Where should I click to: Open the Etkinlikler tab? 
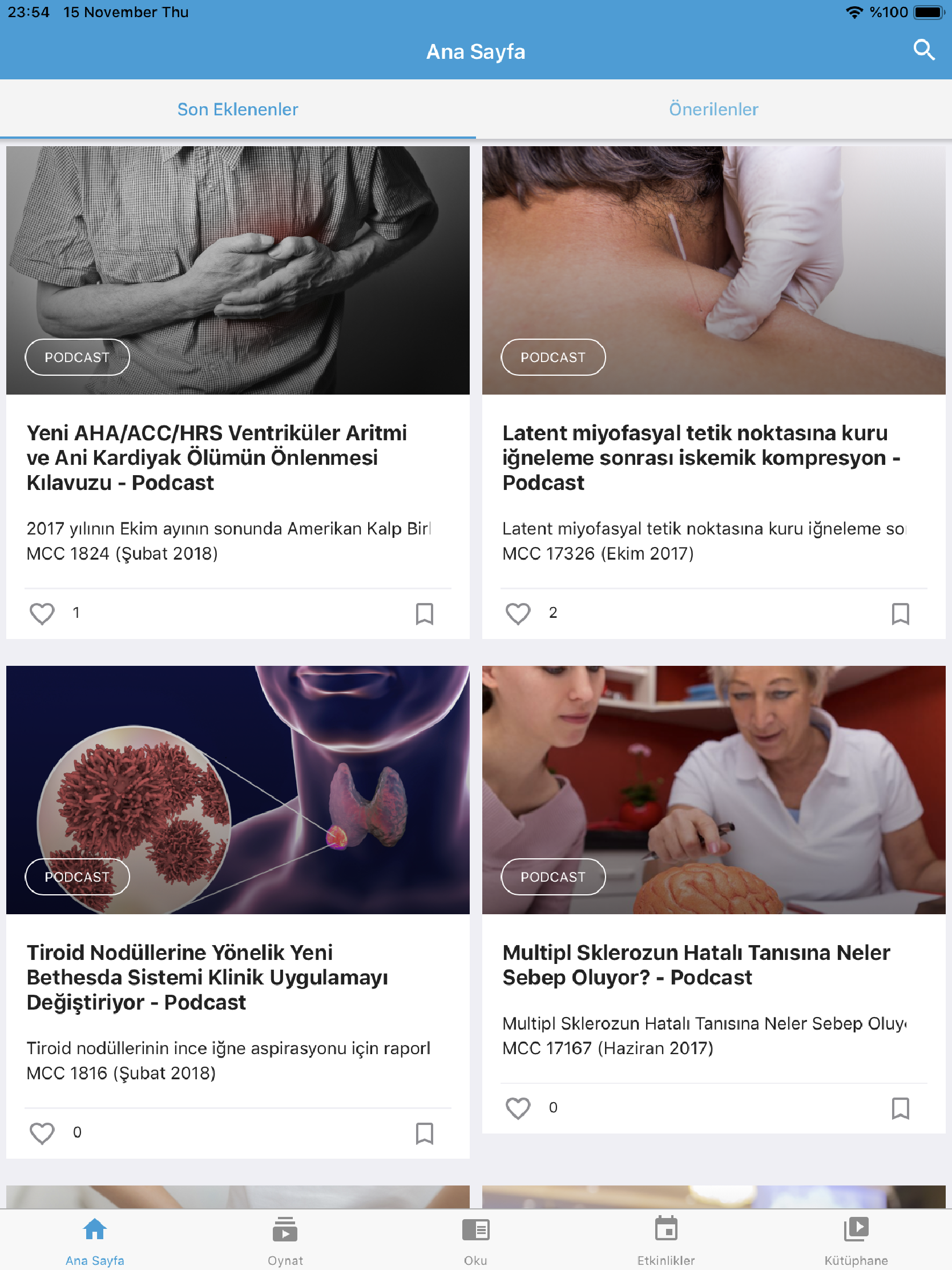[665, 1240]
